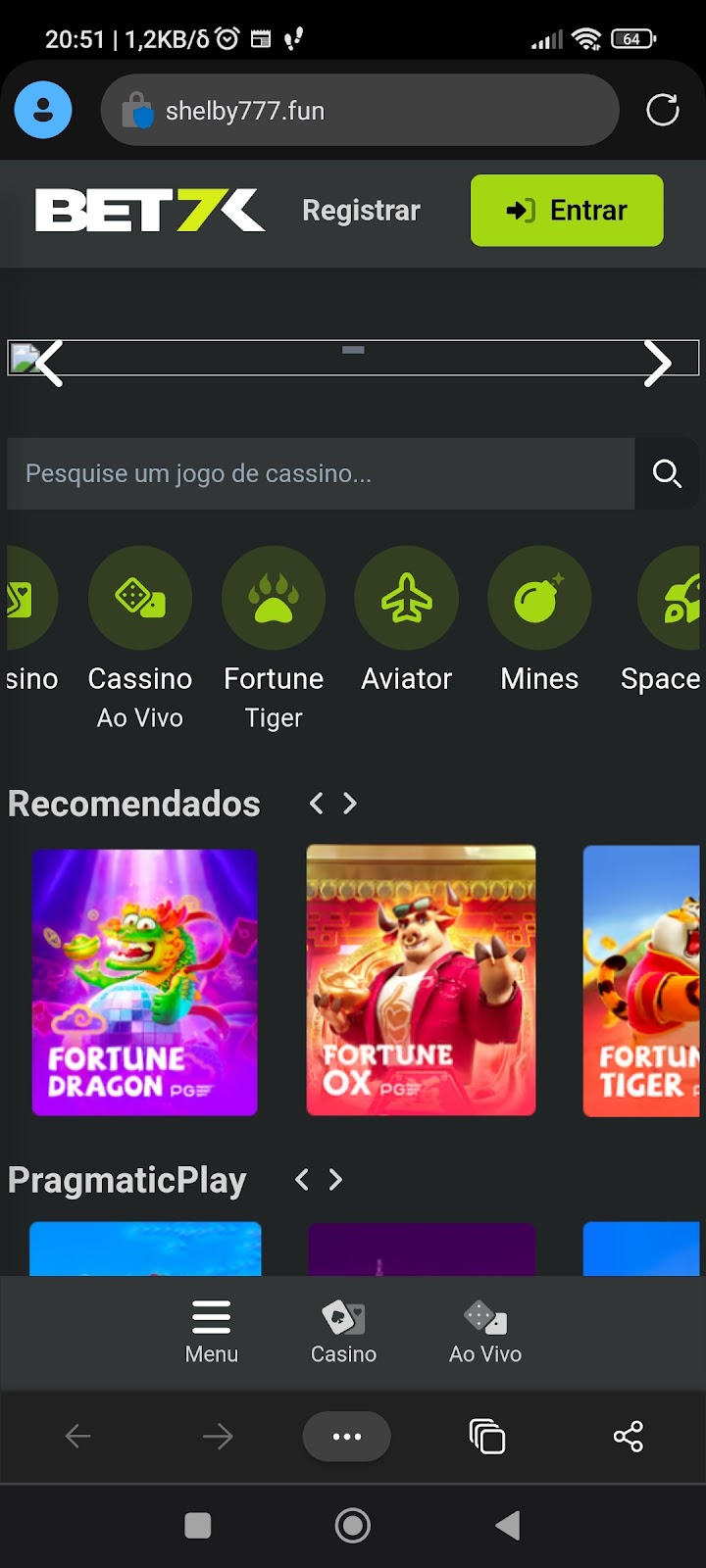Open the Cassino Ao Vivo category

tap(140, 640)
